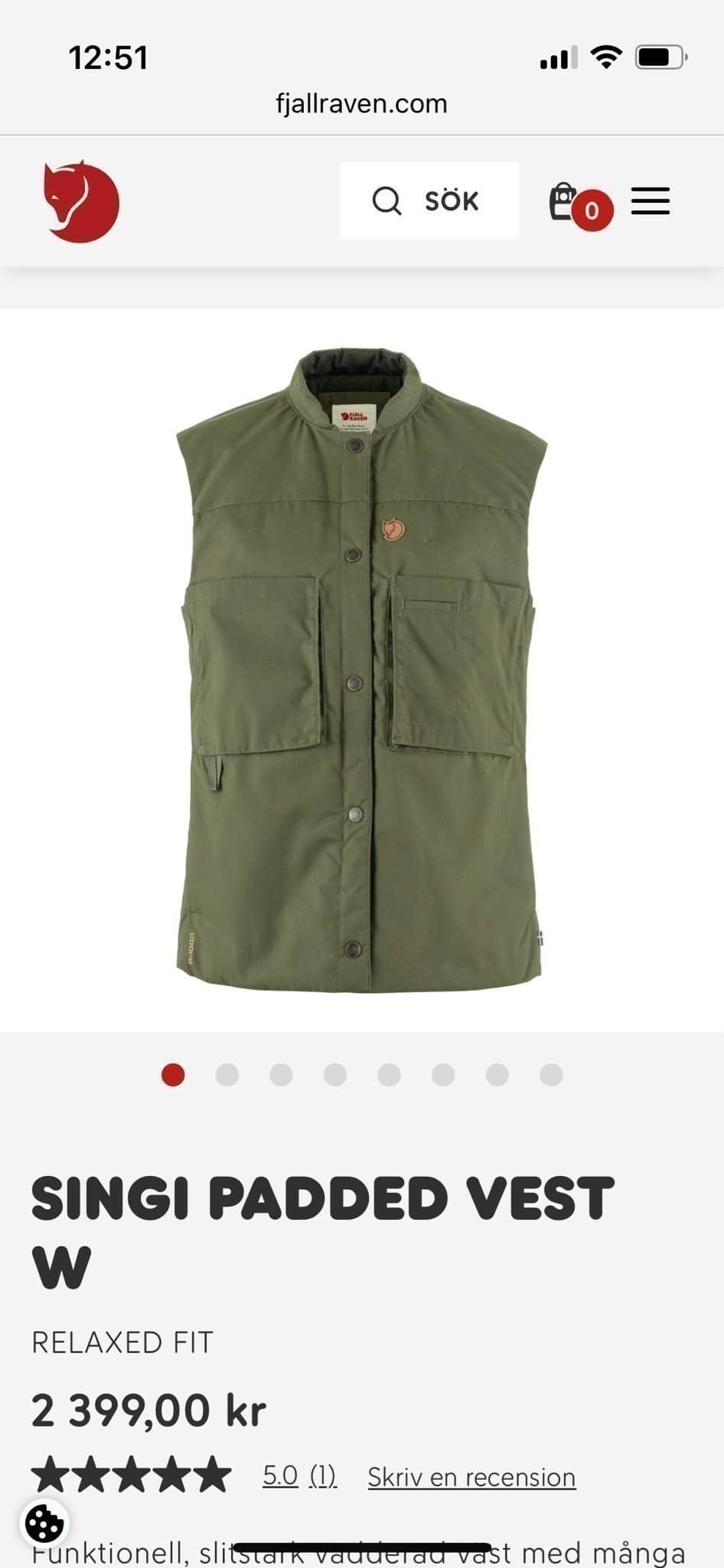Tap the clock to scroll to top
Image resolution: width=724 pixels, height=1568 pixels.
tap(107, 57)
